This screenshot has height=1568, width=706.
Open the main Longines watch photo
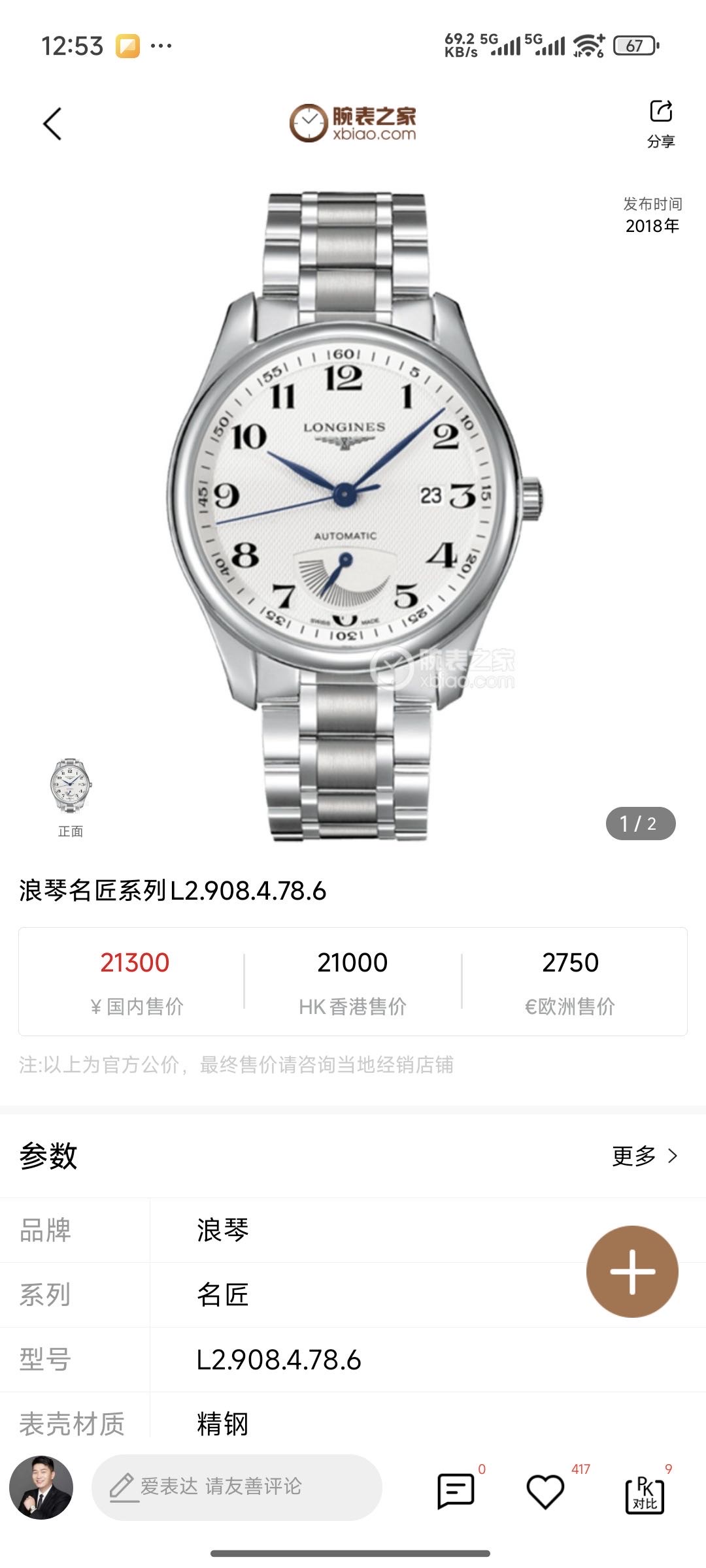pyautogui.click(x=353, y=516)
